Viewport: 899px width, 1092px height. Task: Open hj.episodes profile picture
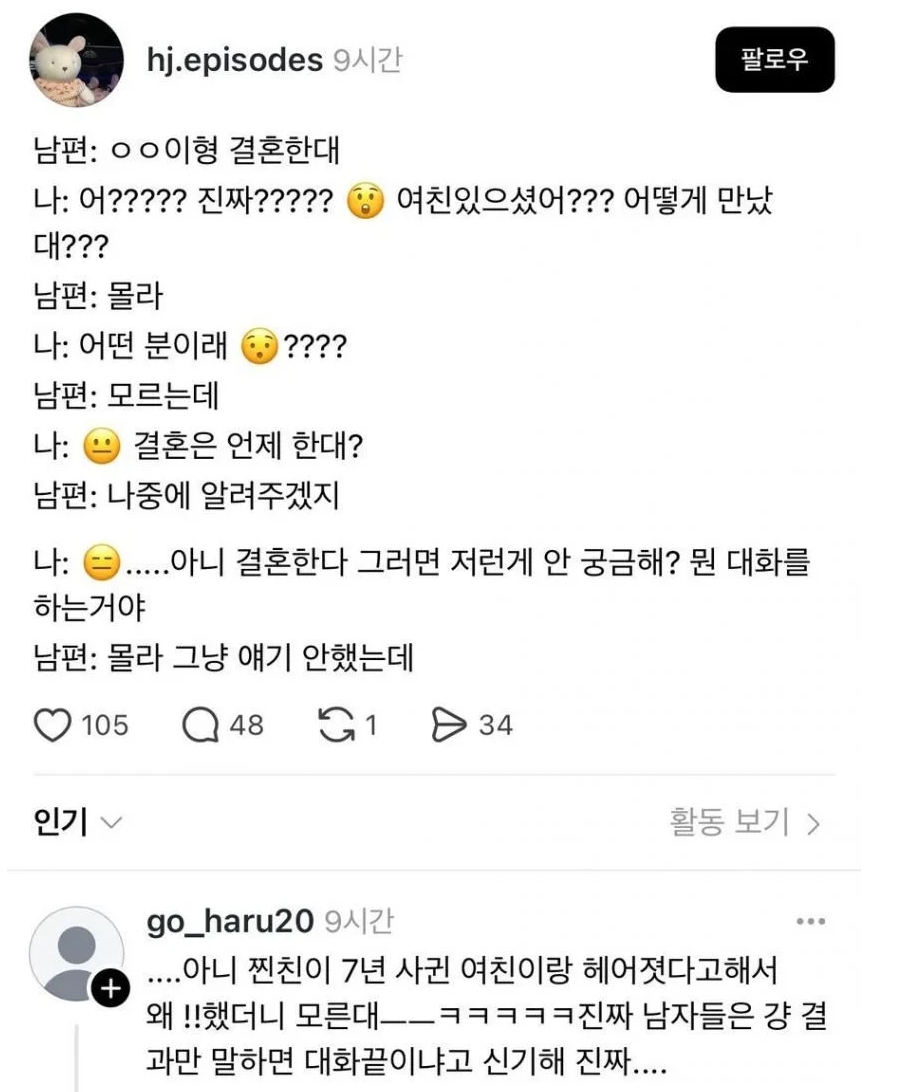point(75,60)
